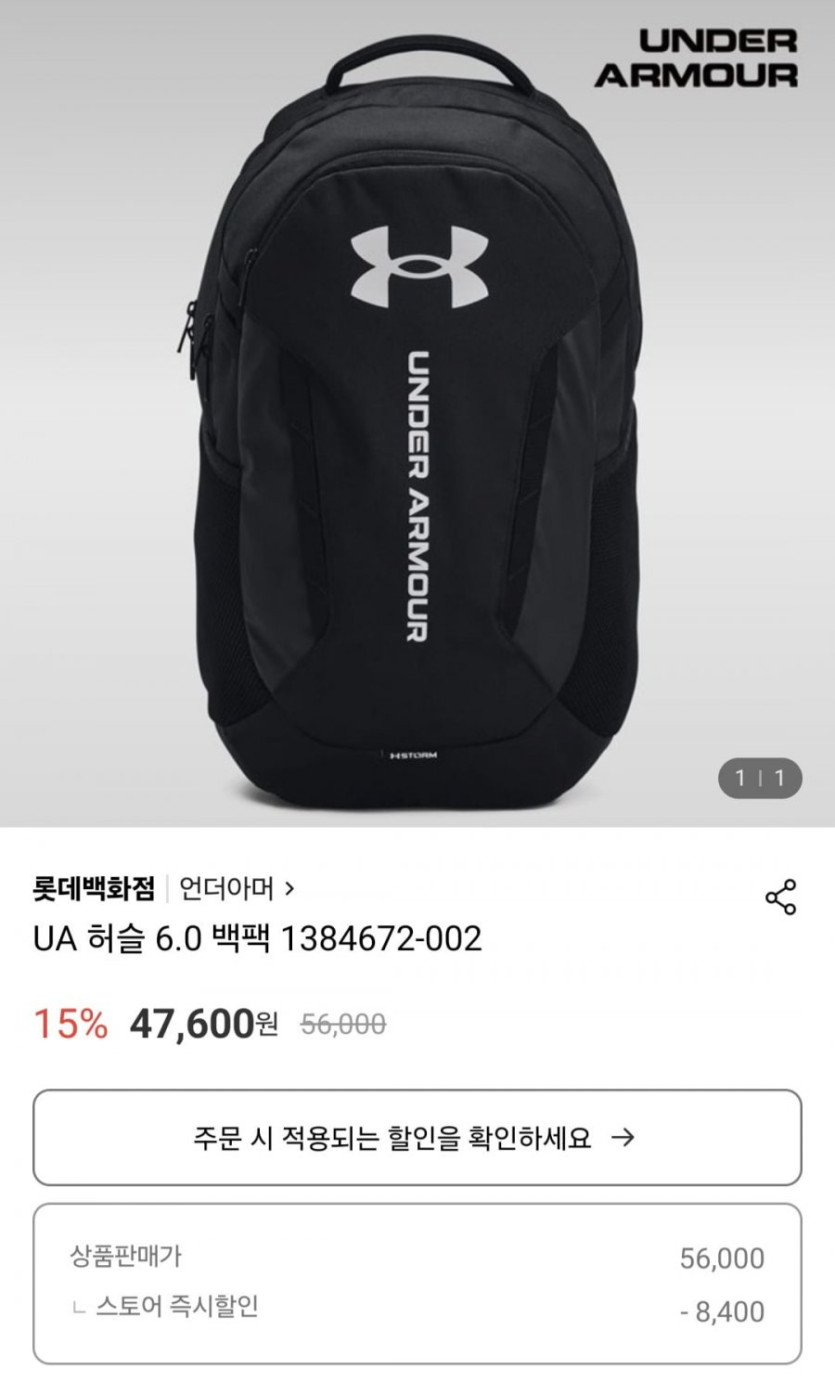Open the backpack product image

417,420
